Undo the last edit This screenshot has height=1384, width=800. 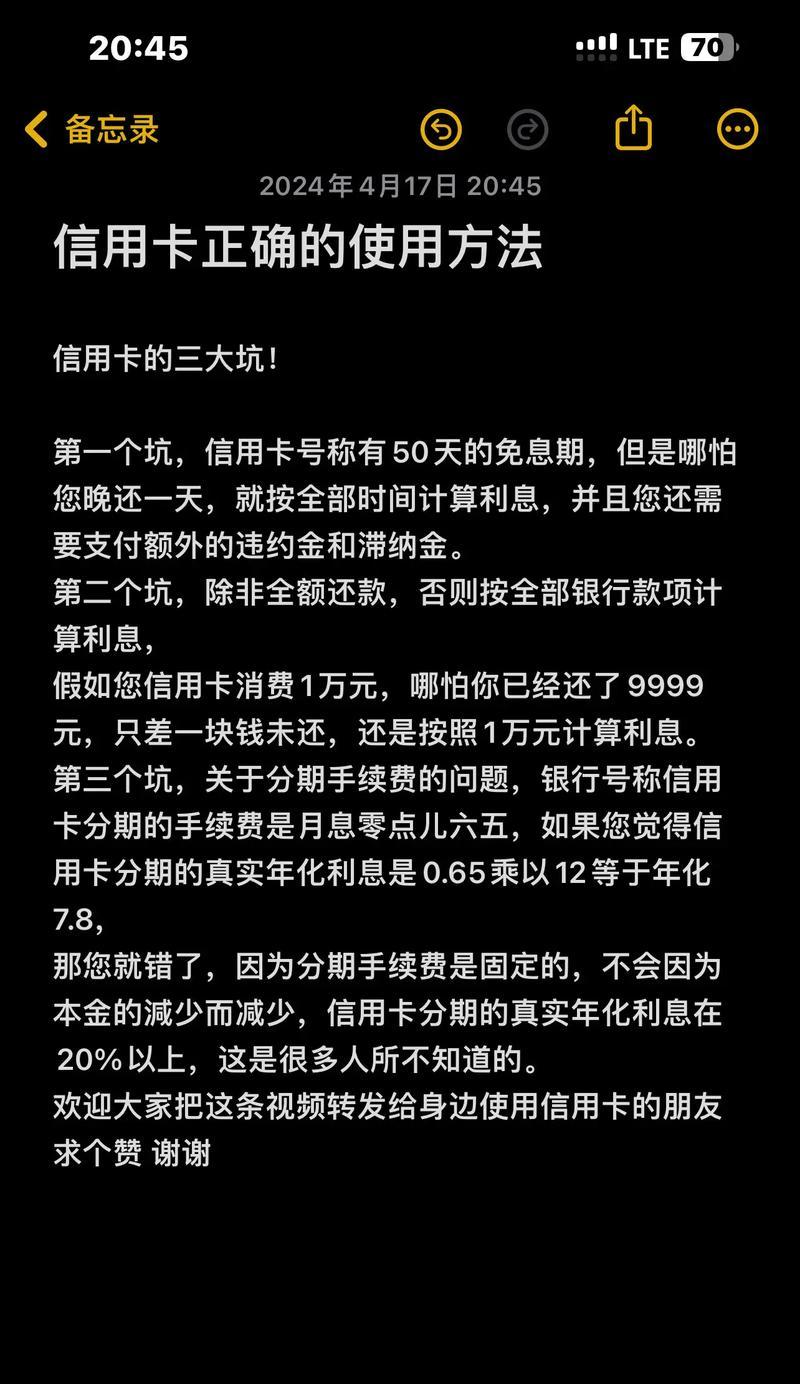[x=441, y=130]
